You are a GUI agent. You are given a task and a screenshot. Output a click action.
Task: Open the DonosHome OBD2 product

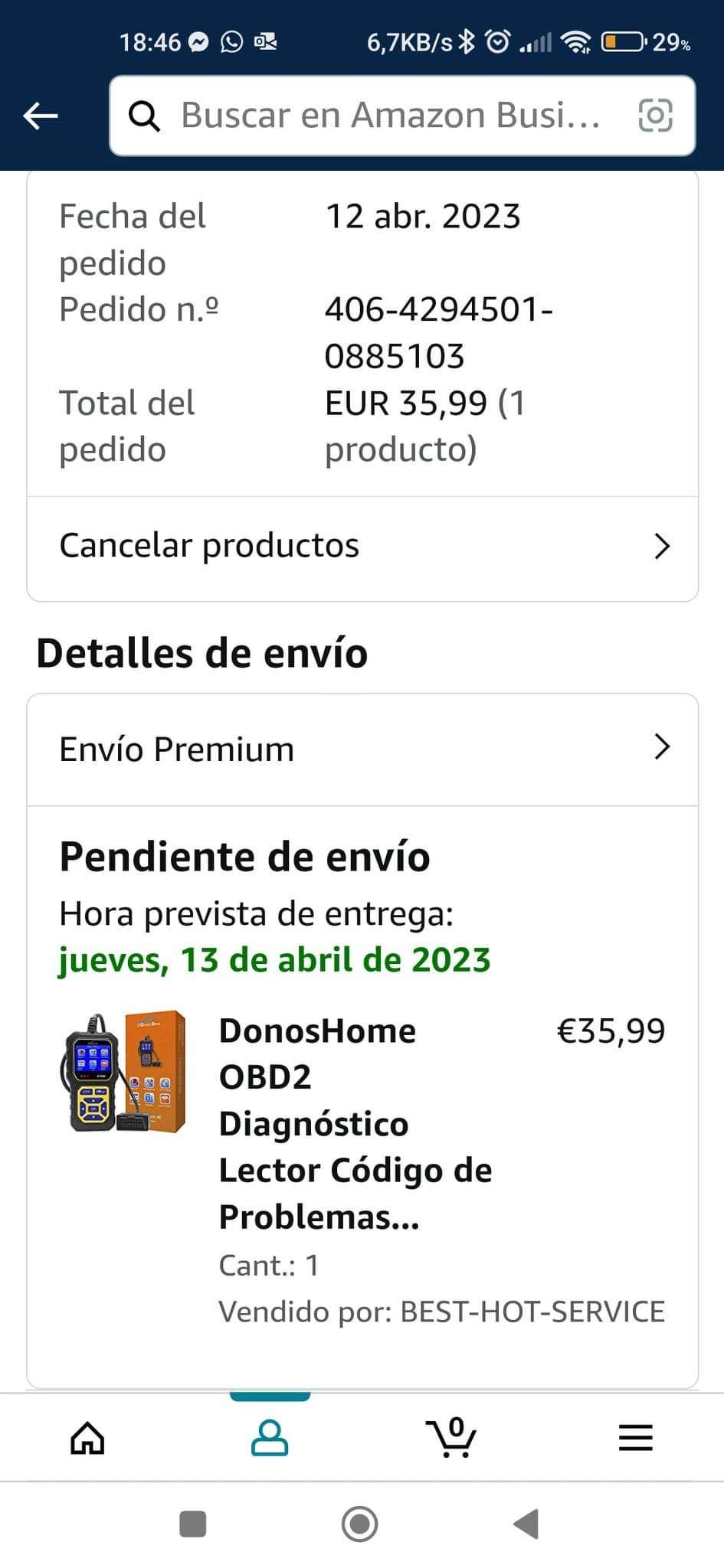coord(355,1122)
